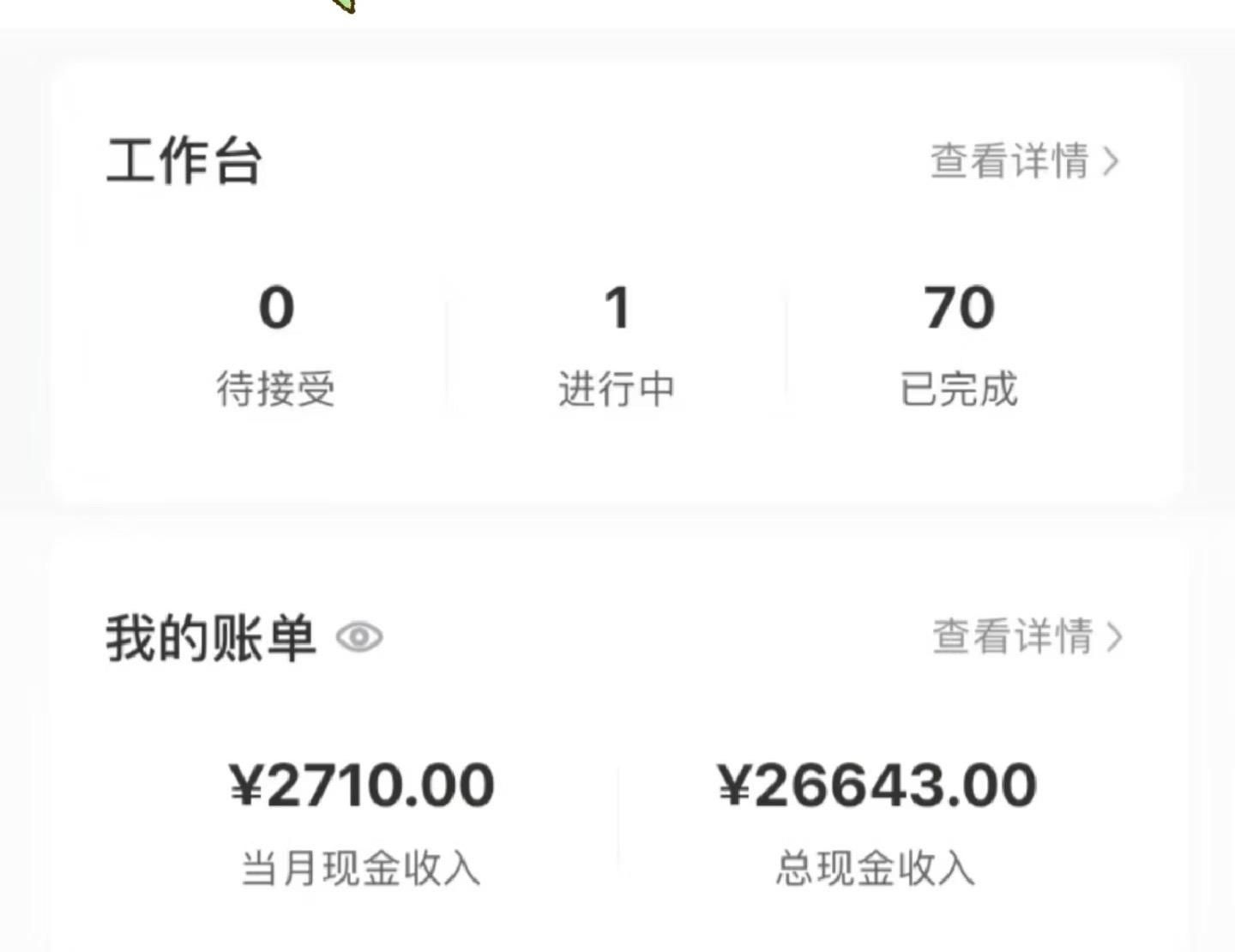The height and width of the screenshot is (952, 1235).
Task: Toggle bill amount visibility eye icon
Action: pos(359,637)
